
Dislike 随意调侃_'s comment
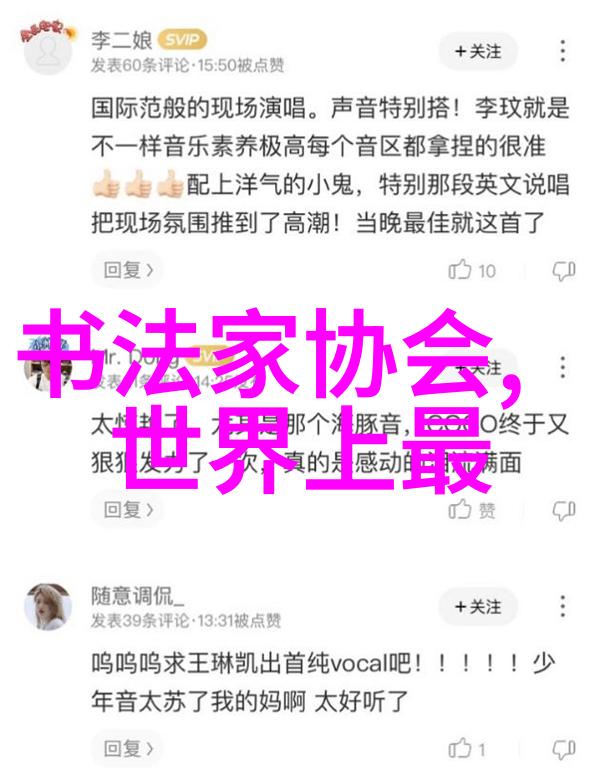563,749
